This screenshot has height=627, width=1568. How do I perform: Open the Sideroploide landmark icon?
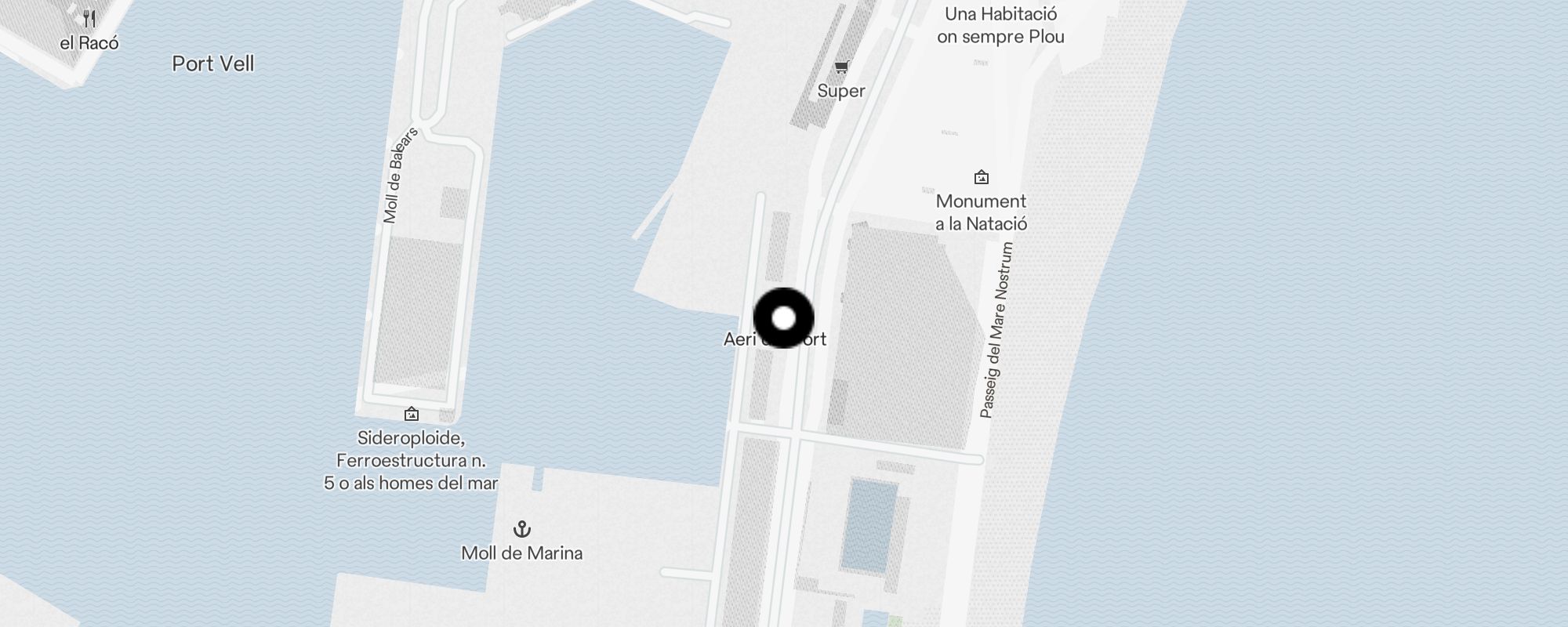point(411,414)
